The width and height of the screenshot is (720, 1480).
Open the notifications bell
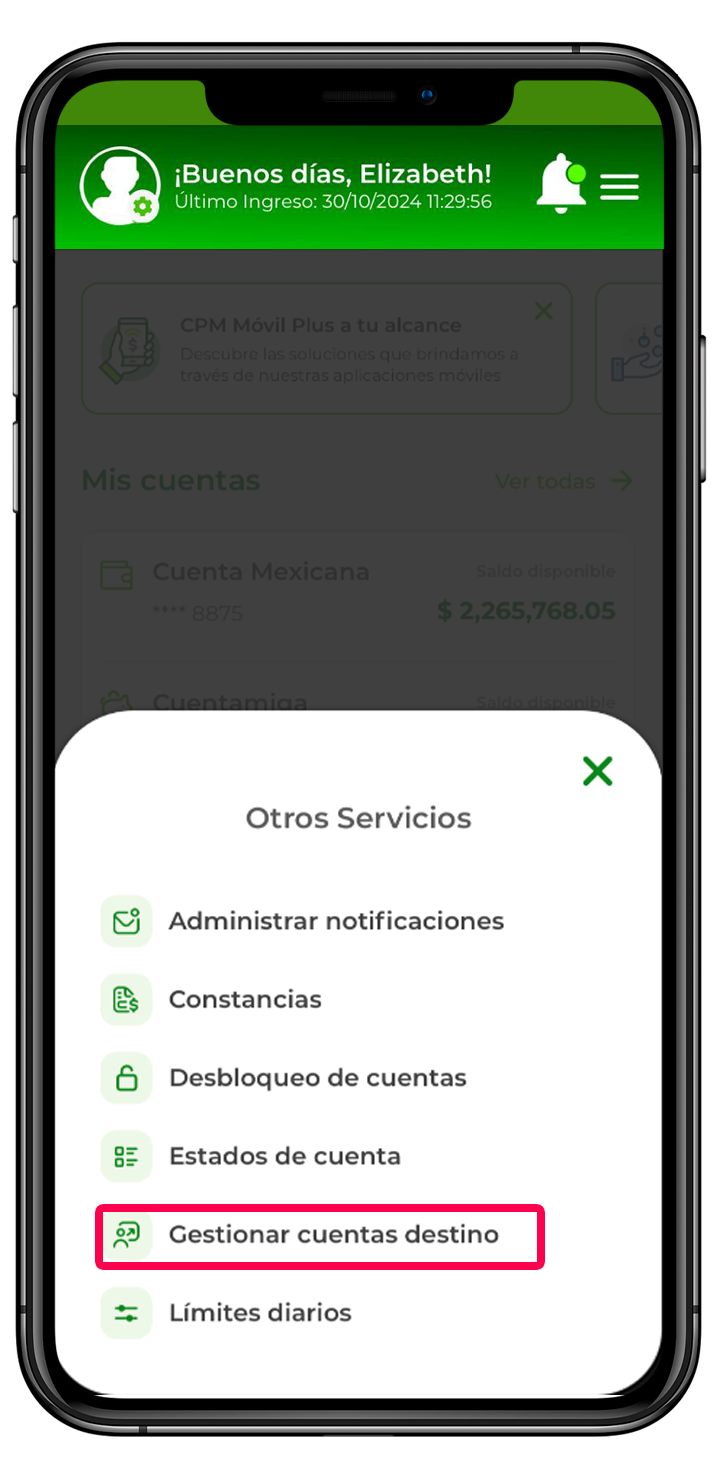pos(560,185)
